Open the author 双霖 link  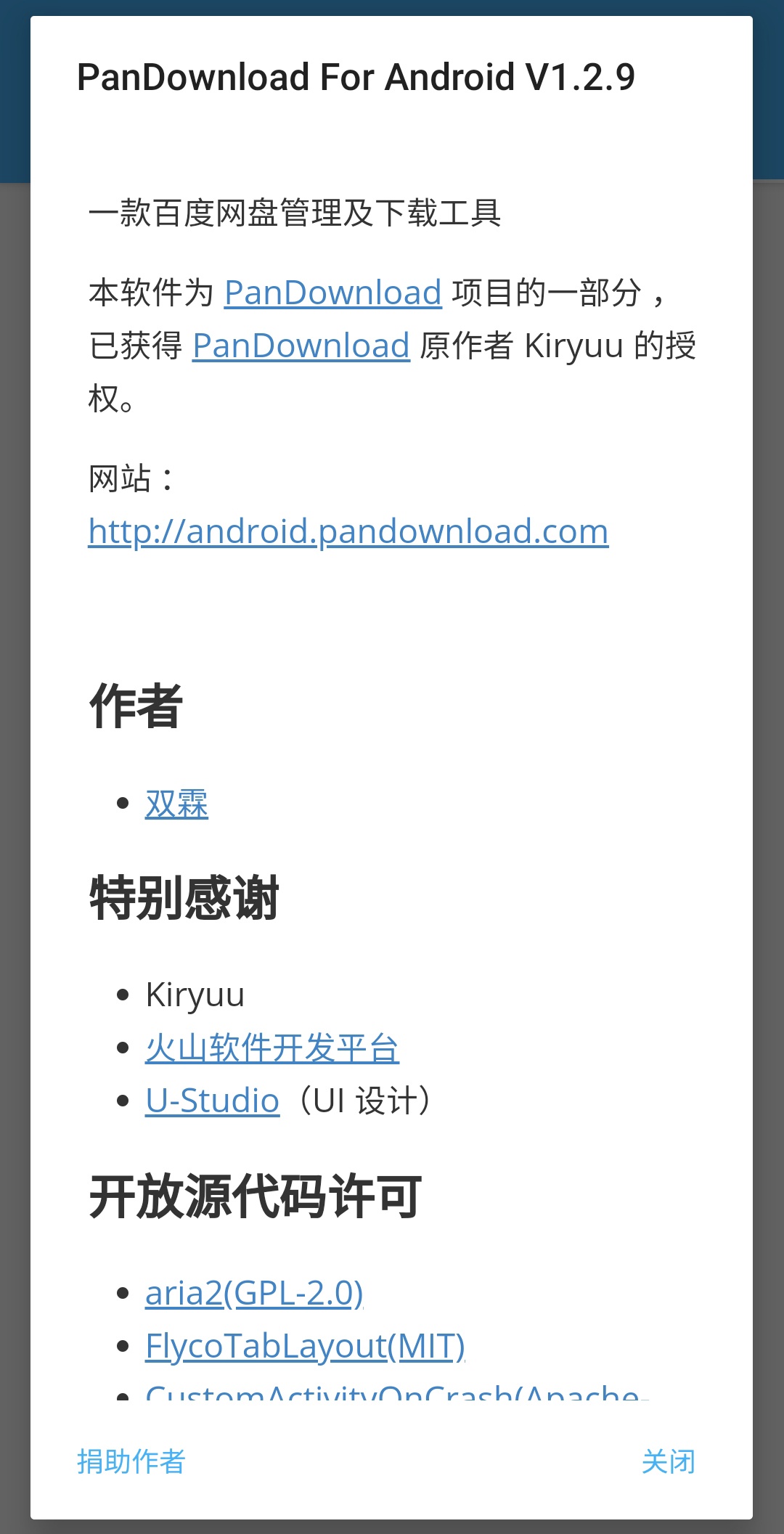click(x=176, y=804)
